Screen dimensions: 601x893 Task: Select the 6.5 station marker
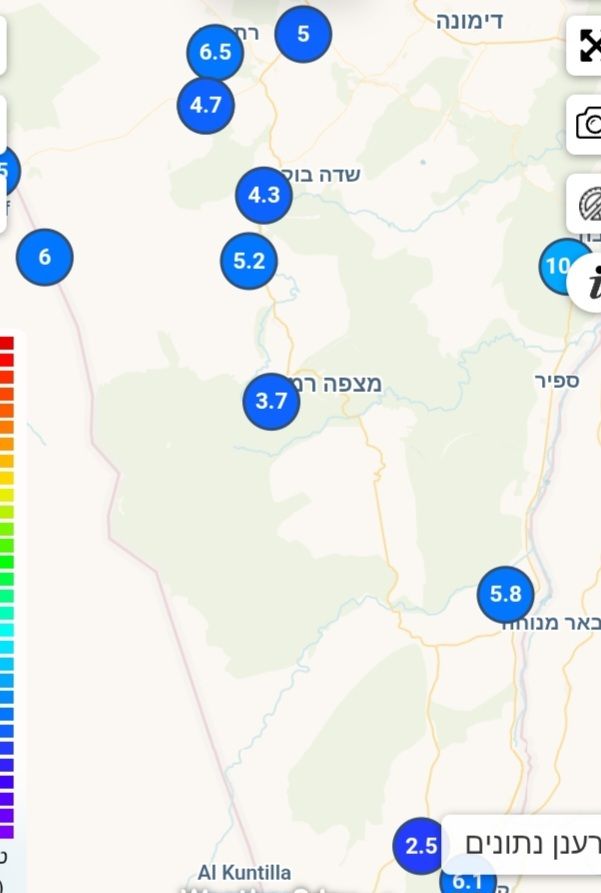[215, 52]
